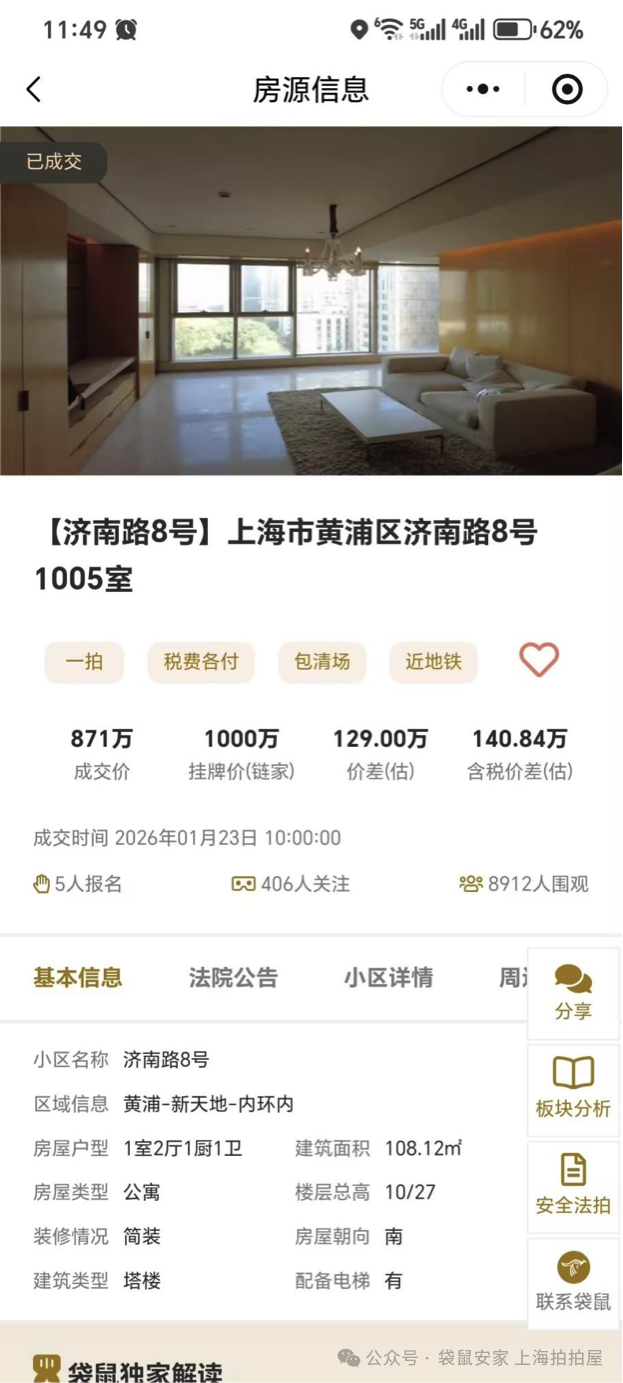Switch to the 法院公告 tab
The image size is (623, 1383).
pyautogui.click(x=233, y=977)
